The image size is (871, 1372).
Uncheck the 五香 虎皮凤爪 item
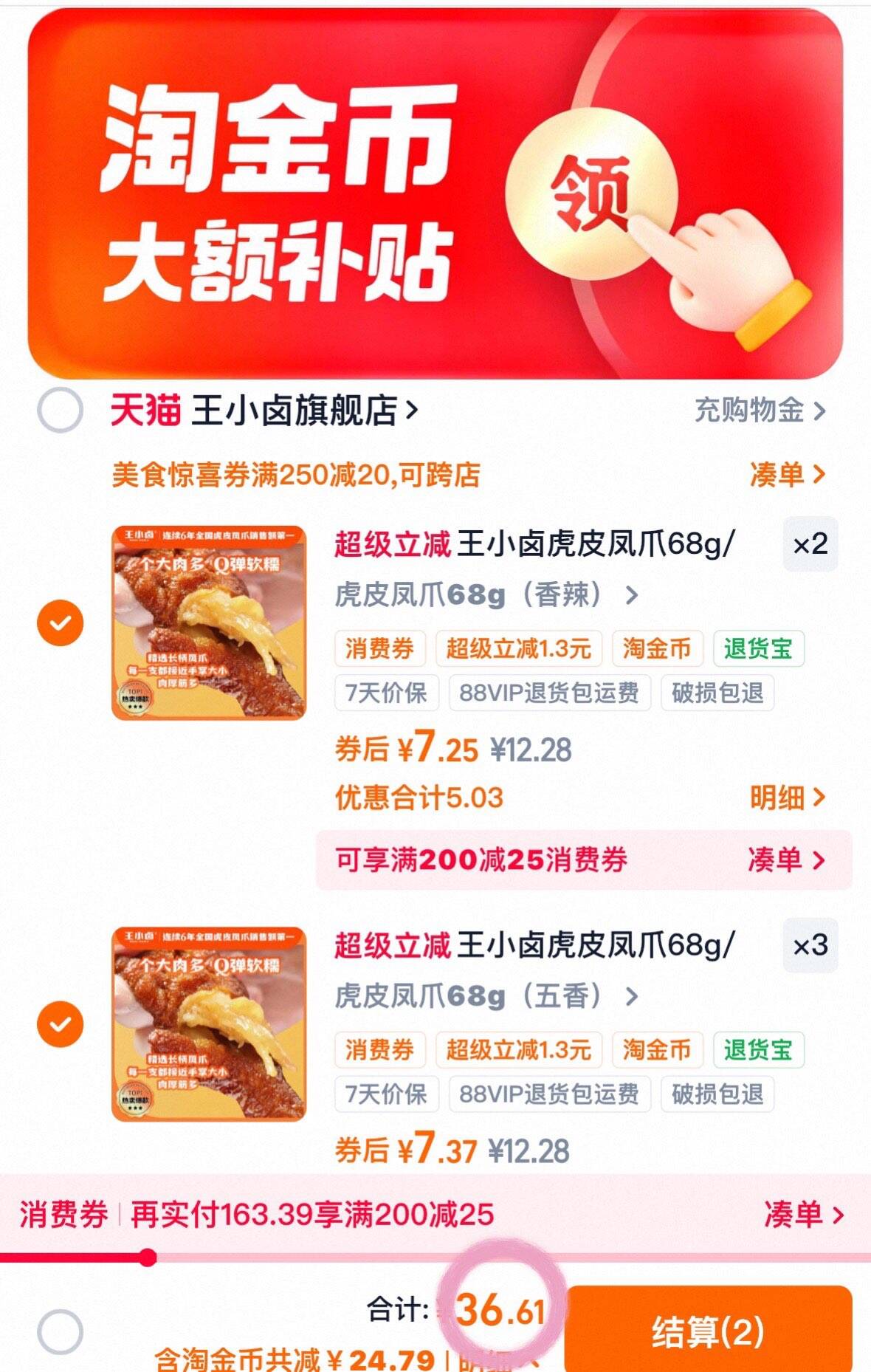[60, 1024]
